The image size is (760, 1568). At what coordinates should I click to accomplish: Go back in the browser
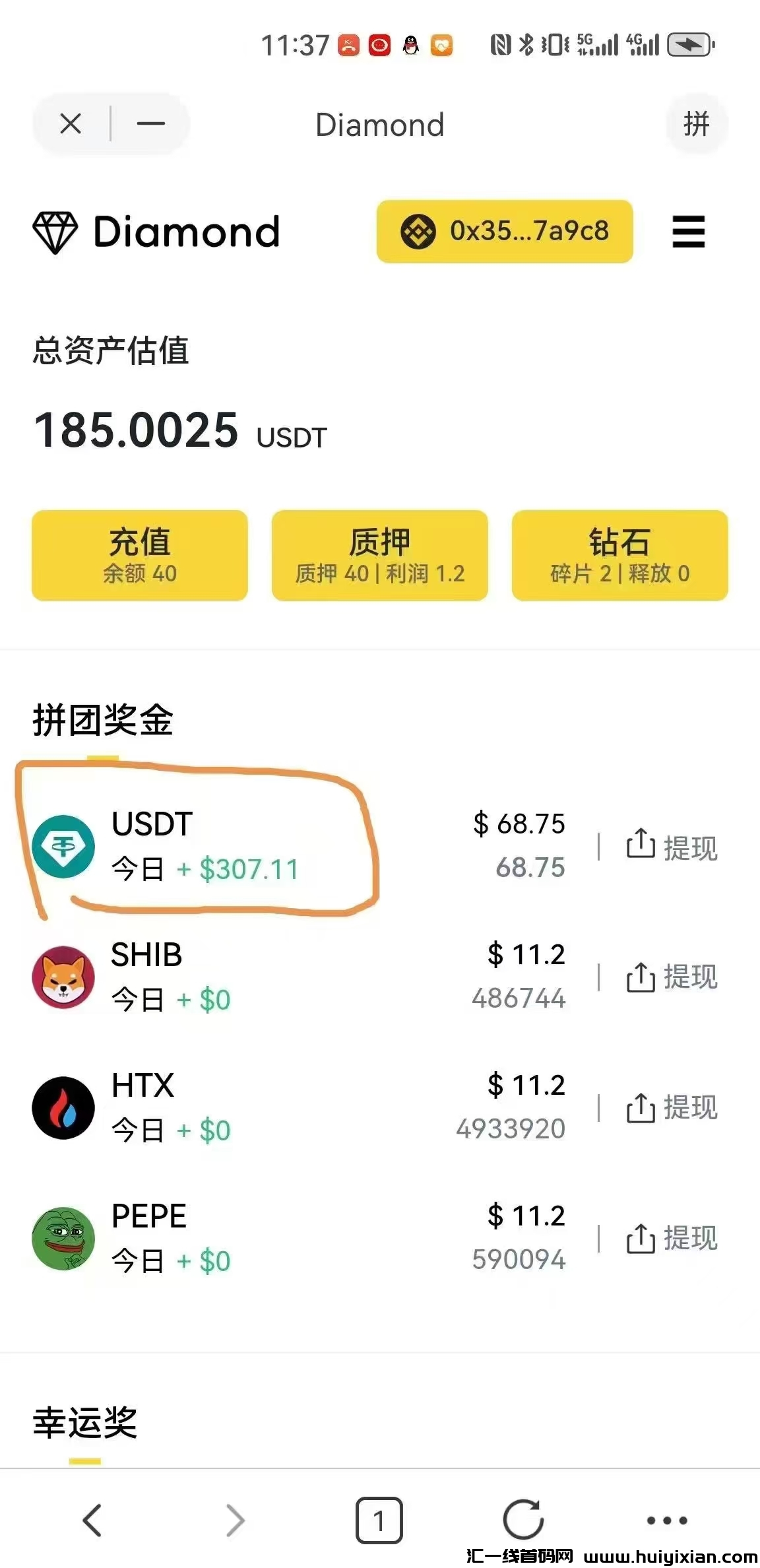click(x=92, y=1520)
